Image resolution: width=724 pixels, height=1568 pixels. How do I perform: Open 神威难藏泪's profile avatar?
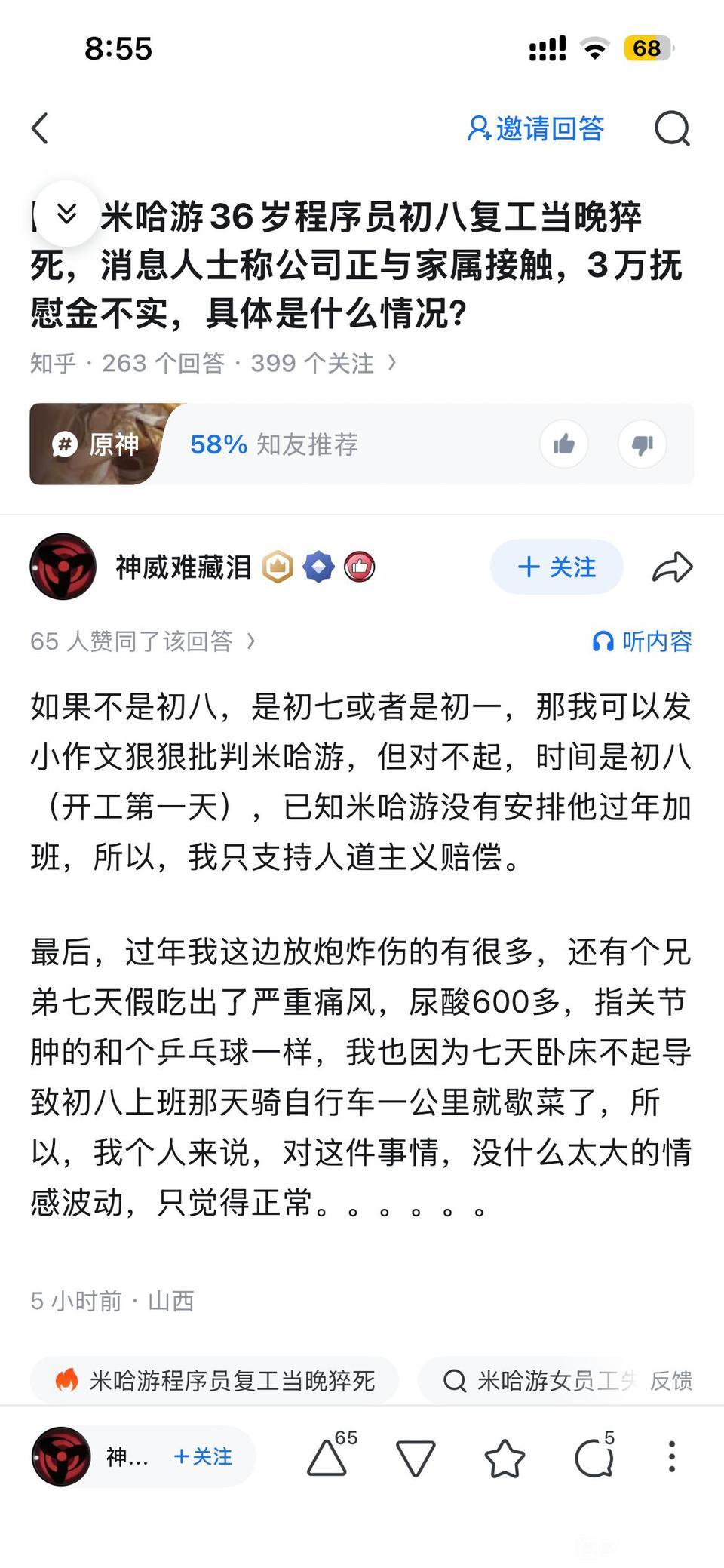pyautogui.click(x=63, y=567)
